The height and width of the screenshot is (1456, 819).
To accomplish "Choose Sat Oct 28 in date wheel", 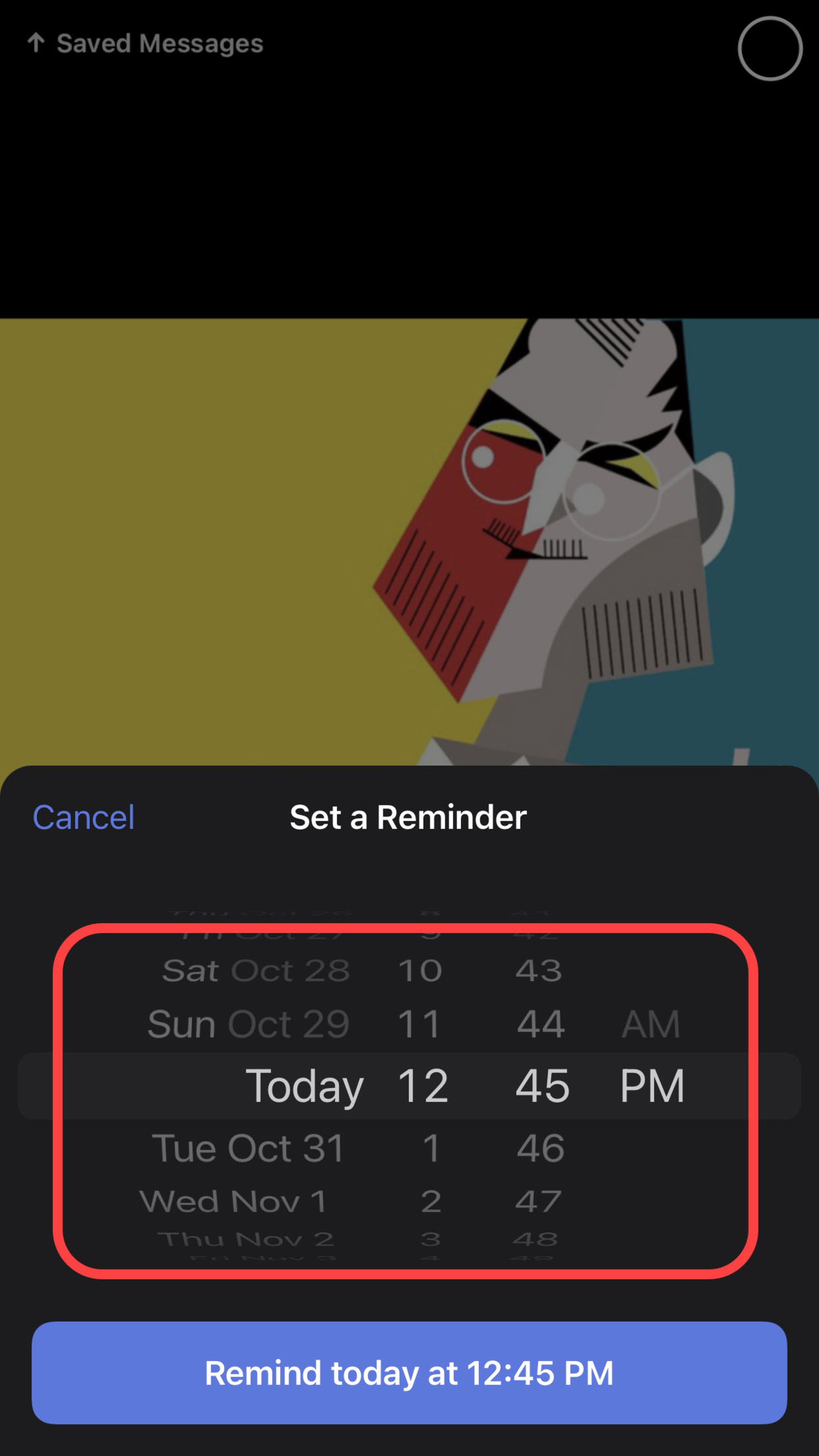I will [x=256, y=971].
